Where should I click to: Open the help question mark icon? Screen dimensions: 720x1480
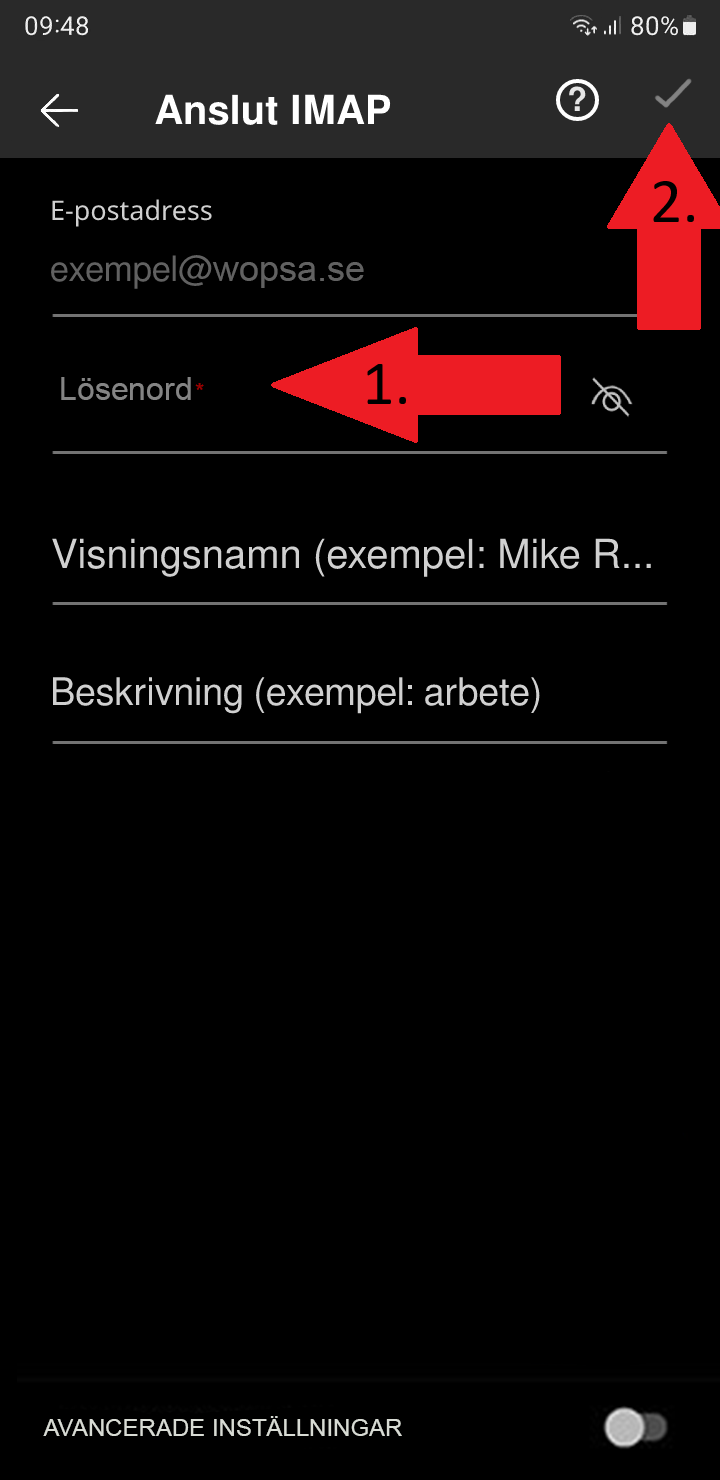click(x=577, y=101)
